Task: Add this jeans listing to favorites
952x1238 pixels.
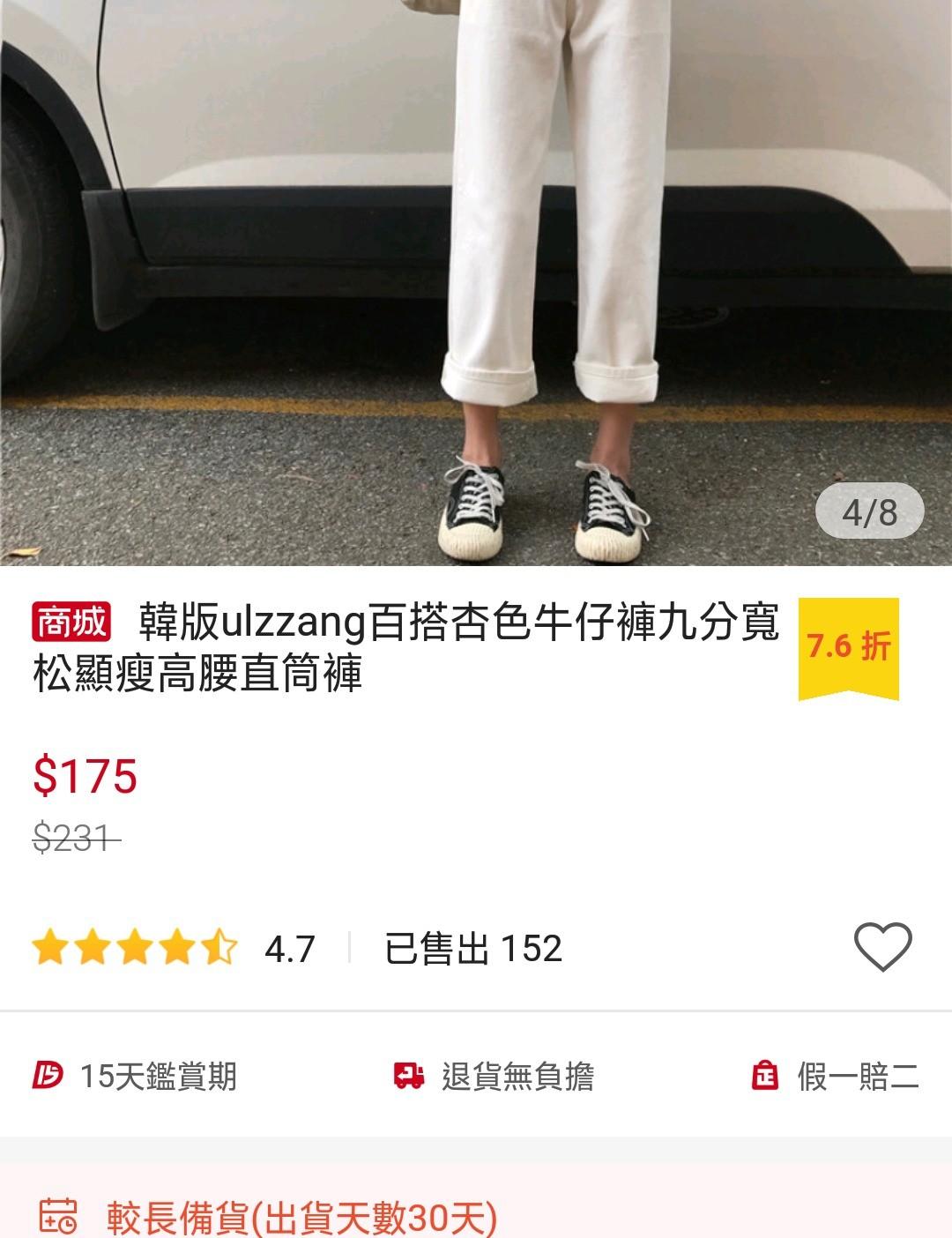Action: (x=882, y=946)
